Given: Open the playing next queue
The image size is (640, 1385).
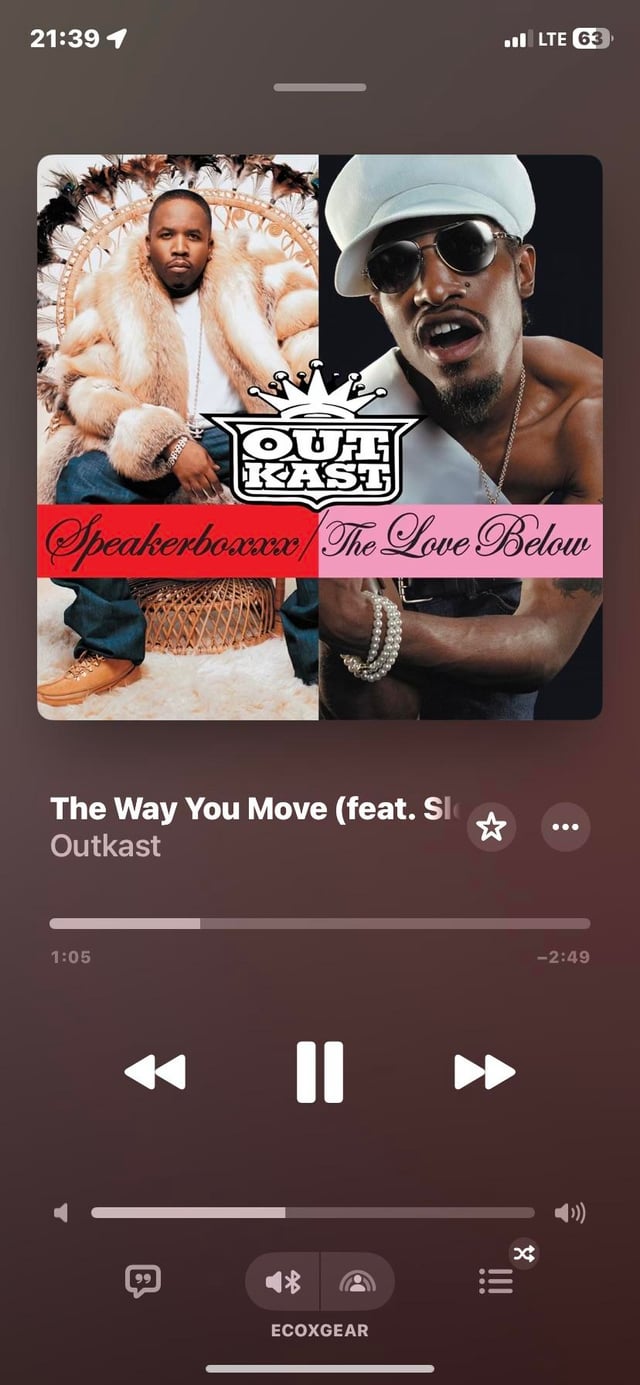Looking at the screenshot, I should (496, 1281).
